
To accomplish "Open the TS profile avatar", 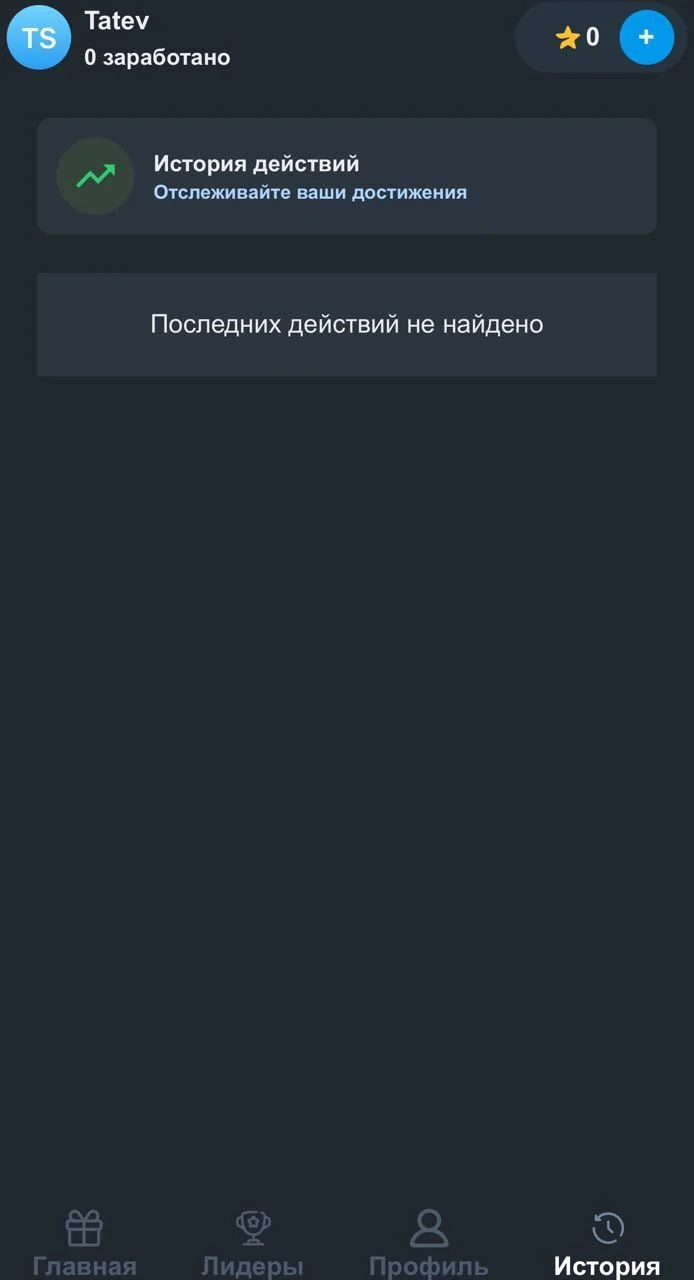I will 39,38.
